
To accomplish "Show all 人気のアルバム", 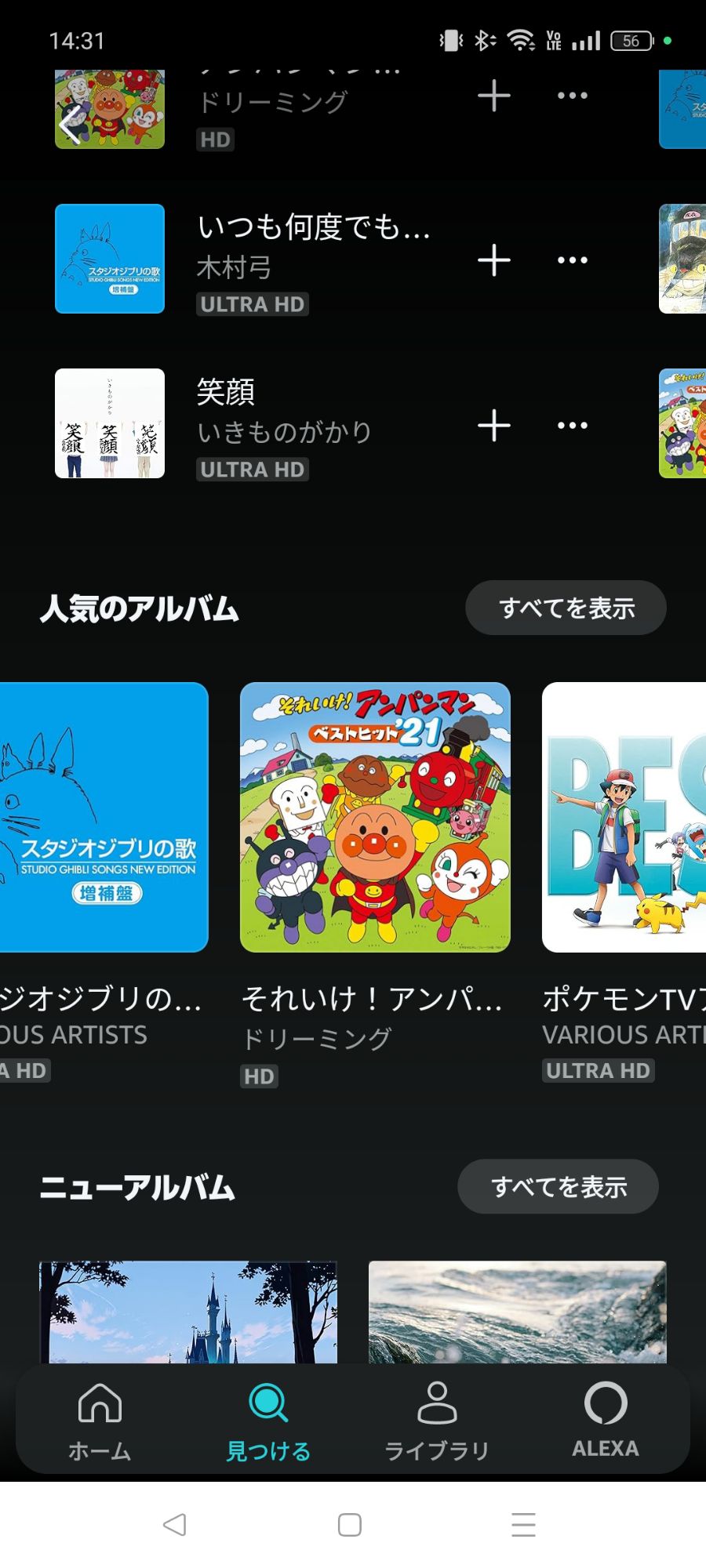I will [566, 608].
